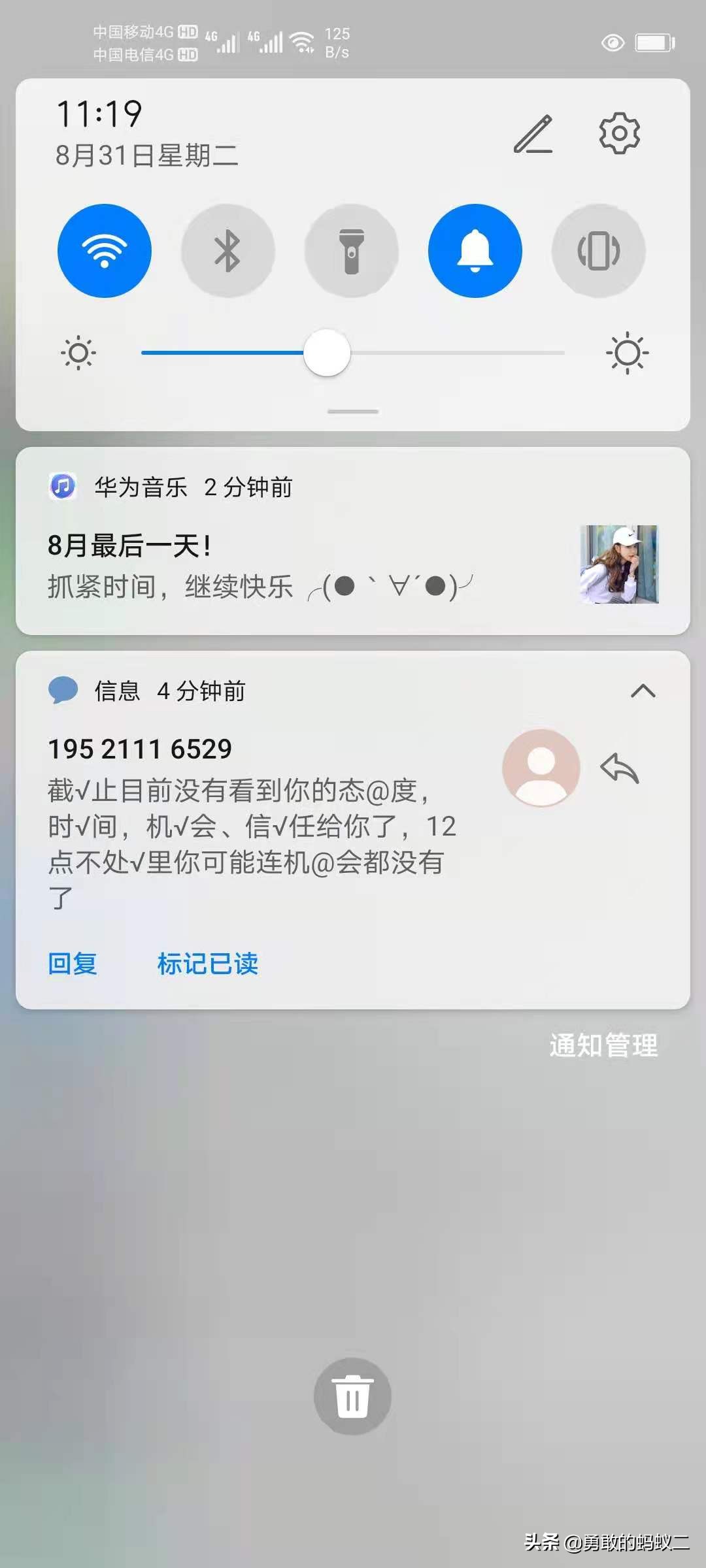Tap 回复 to reply to the SMS
706x1568 pixels.
(72, 964)
